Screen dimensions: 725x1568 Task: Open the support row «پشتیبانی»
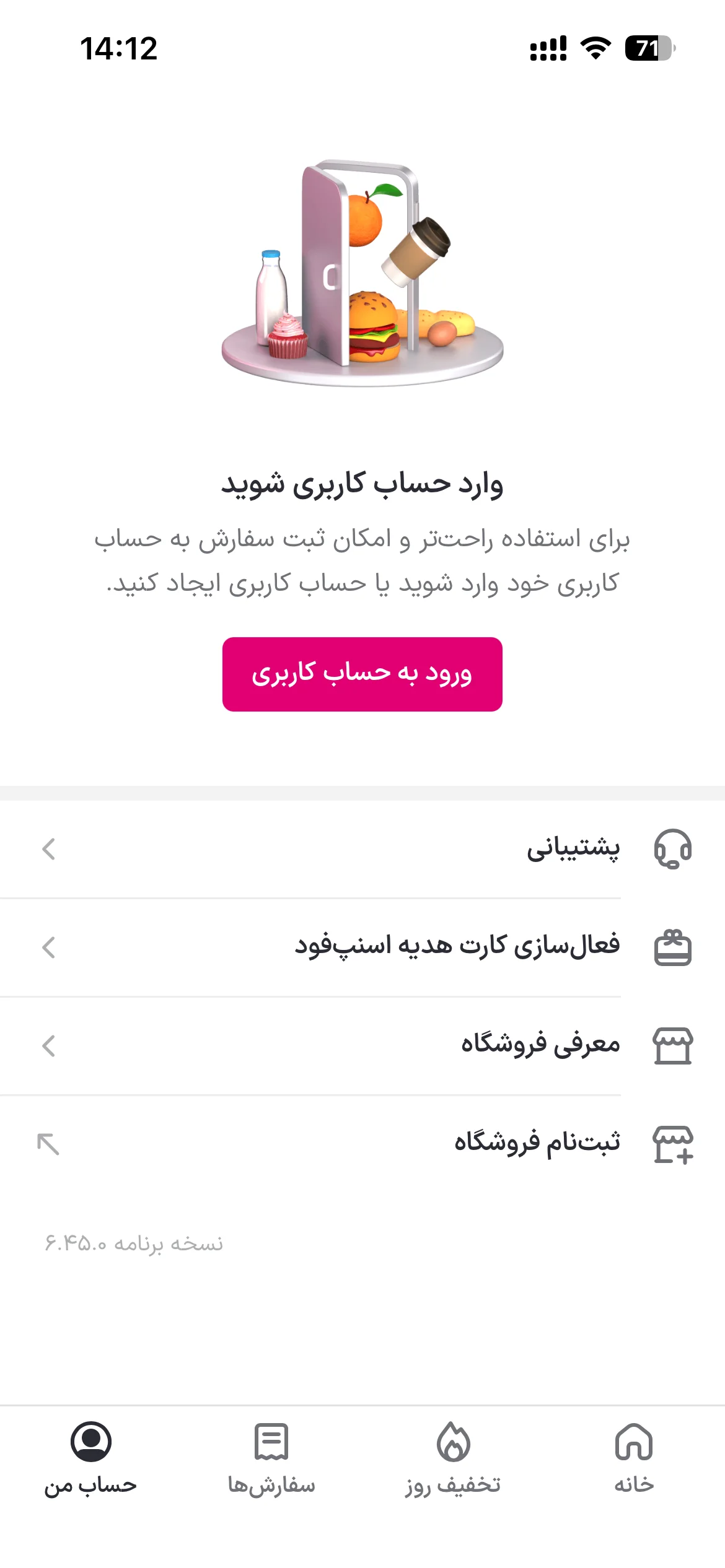tap(362, 849)
